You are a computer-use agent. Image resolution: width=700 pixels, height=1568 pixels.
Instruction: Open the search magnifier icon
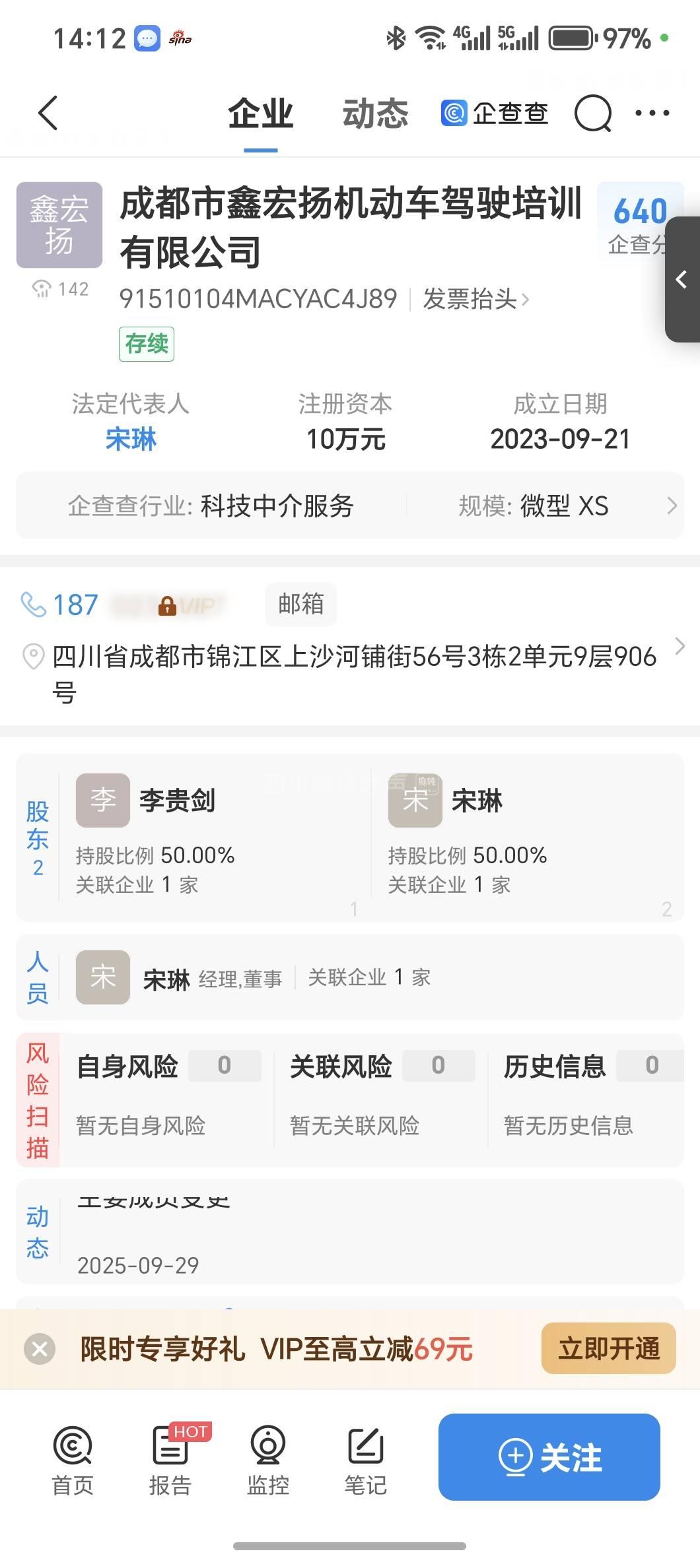click(x=592, y=114)
